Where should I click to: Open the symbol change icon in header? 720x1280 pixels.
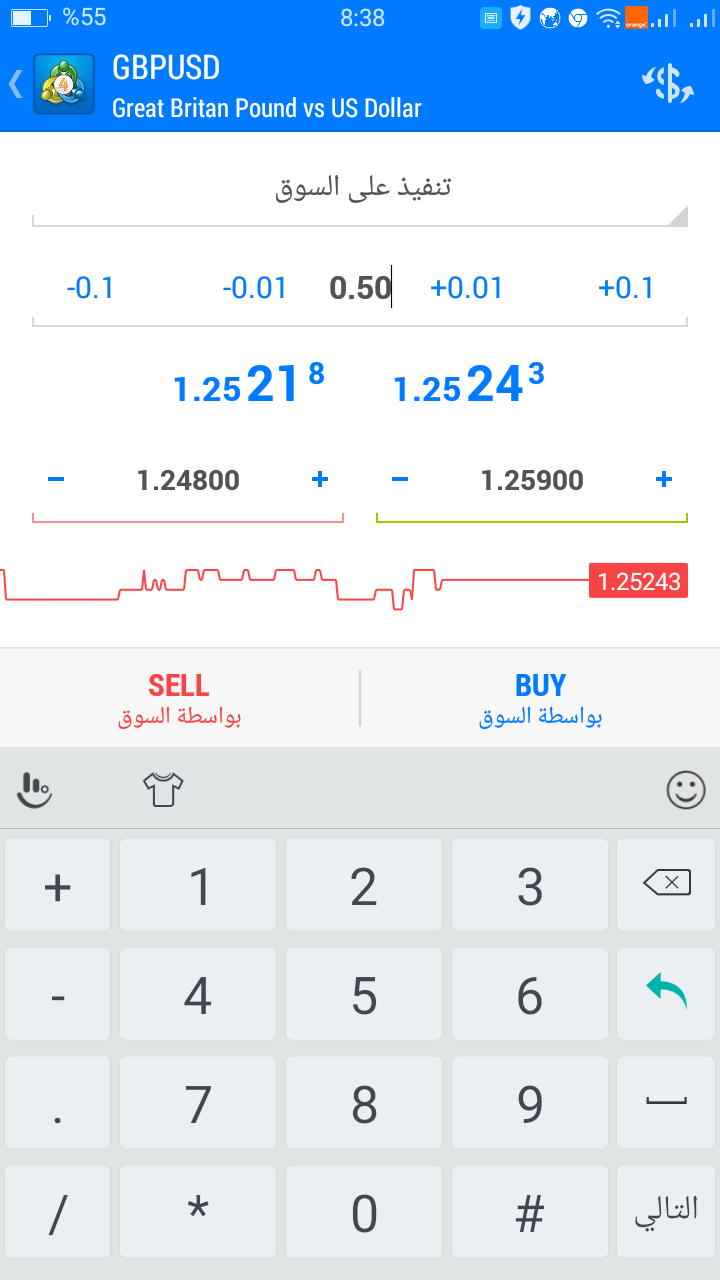point(667,84)
